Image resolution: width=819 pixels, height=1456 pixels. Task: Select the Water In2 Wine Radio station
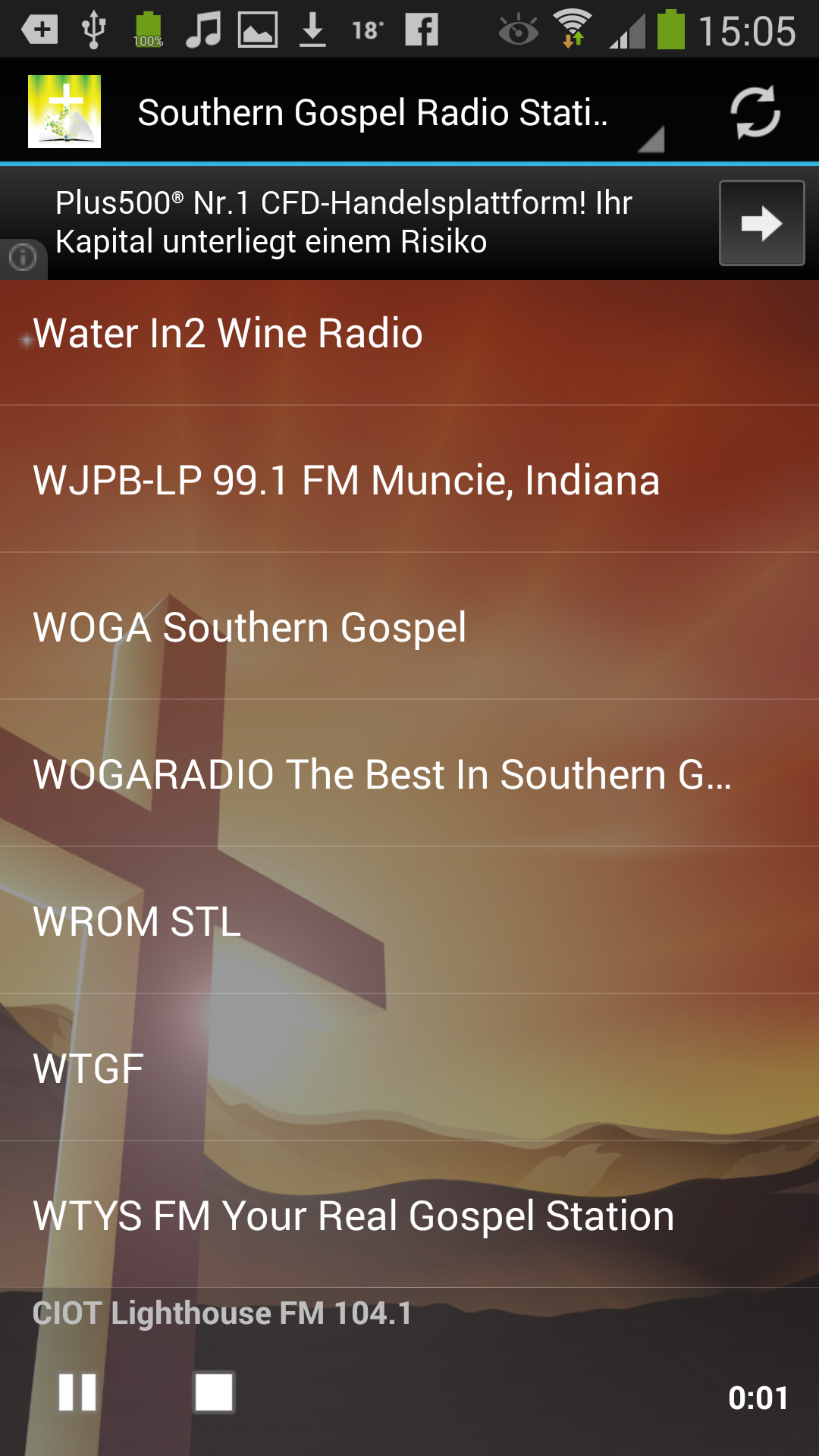tap(227, 332)
